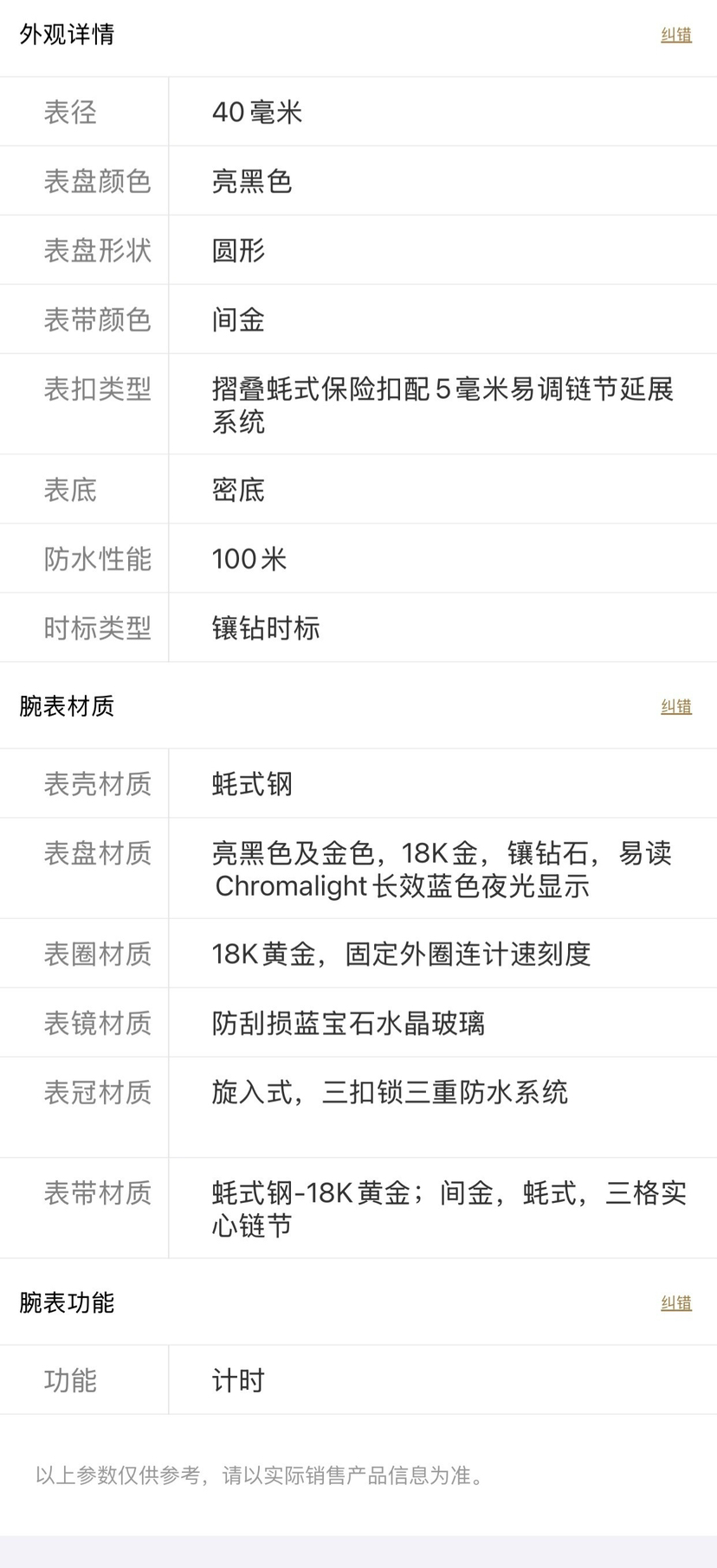Open 纠错 link next to 腕表功能
This screenshot has height=1568, width=717.
(675, 1303)
